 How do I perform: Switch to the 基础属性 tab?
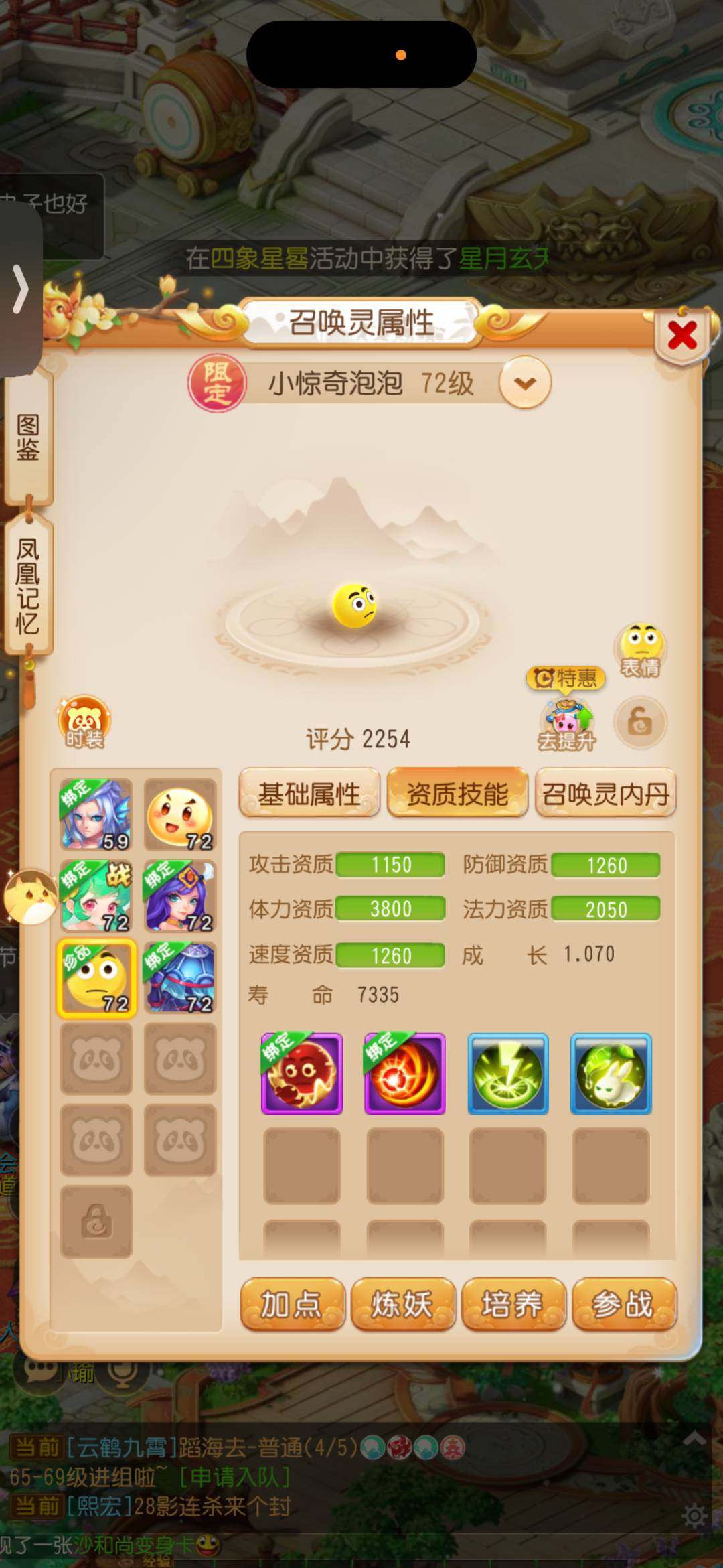coord(309,792)
